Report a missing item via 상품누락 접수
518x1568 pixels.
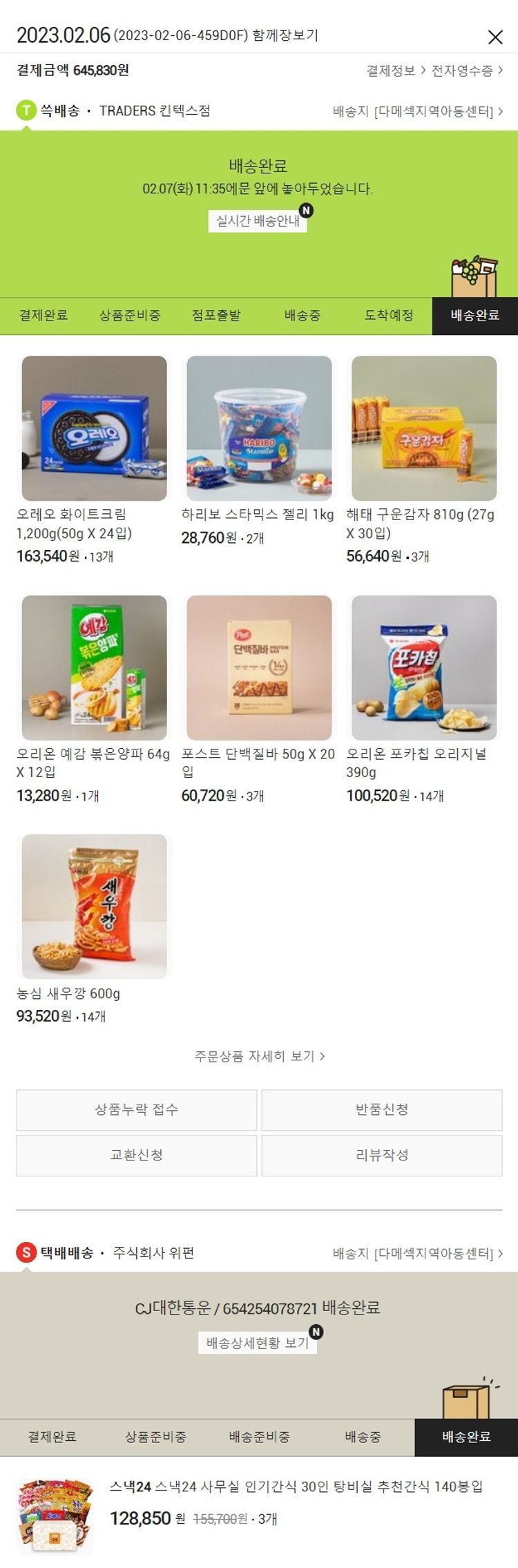137,1110
